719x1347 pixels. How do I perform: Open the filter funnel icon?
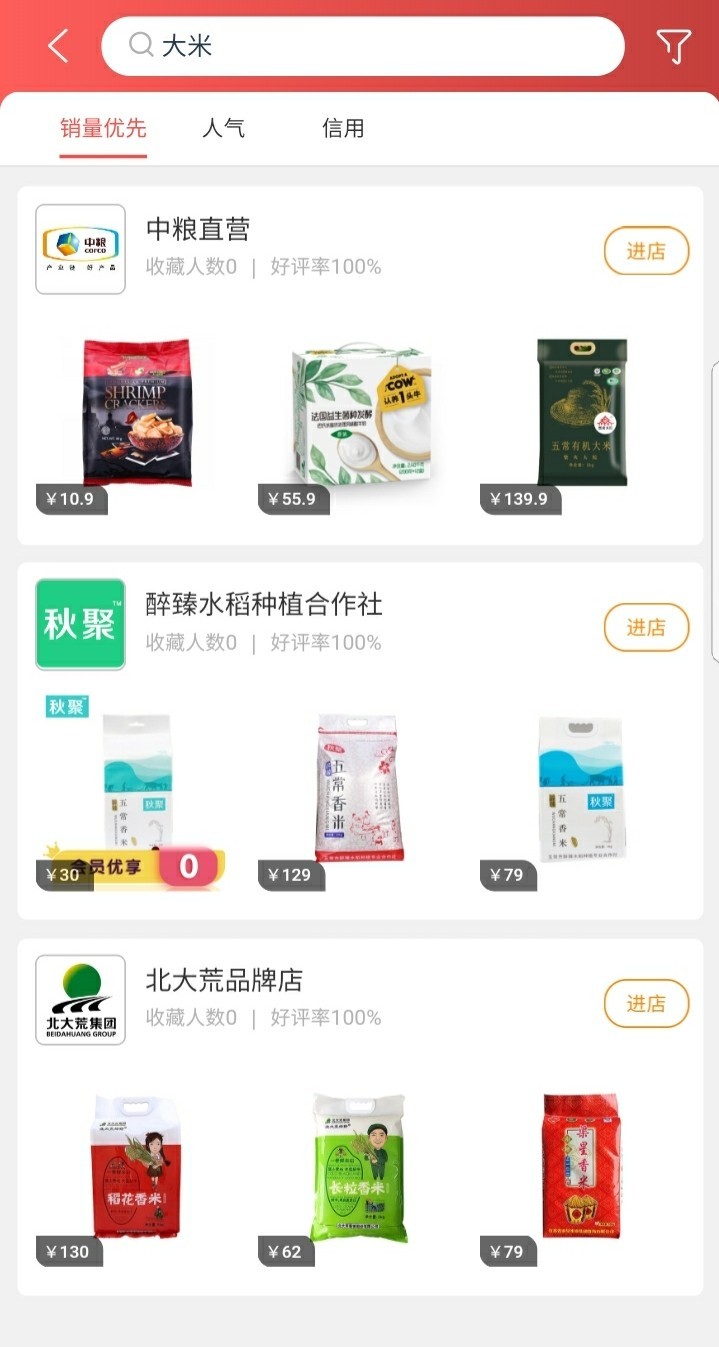673,46
